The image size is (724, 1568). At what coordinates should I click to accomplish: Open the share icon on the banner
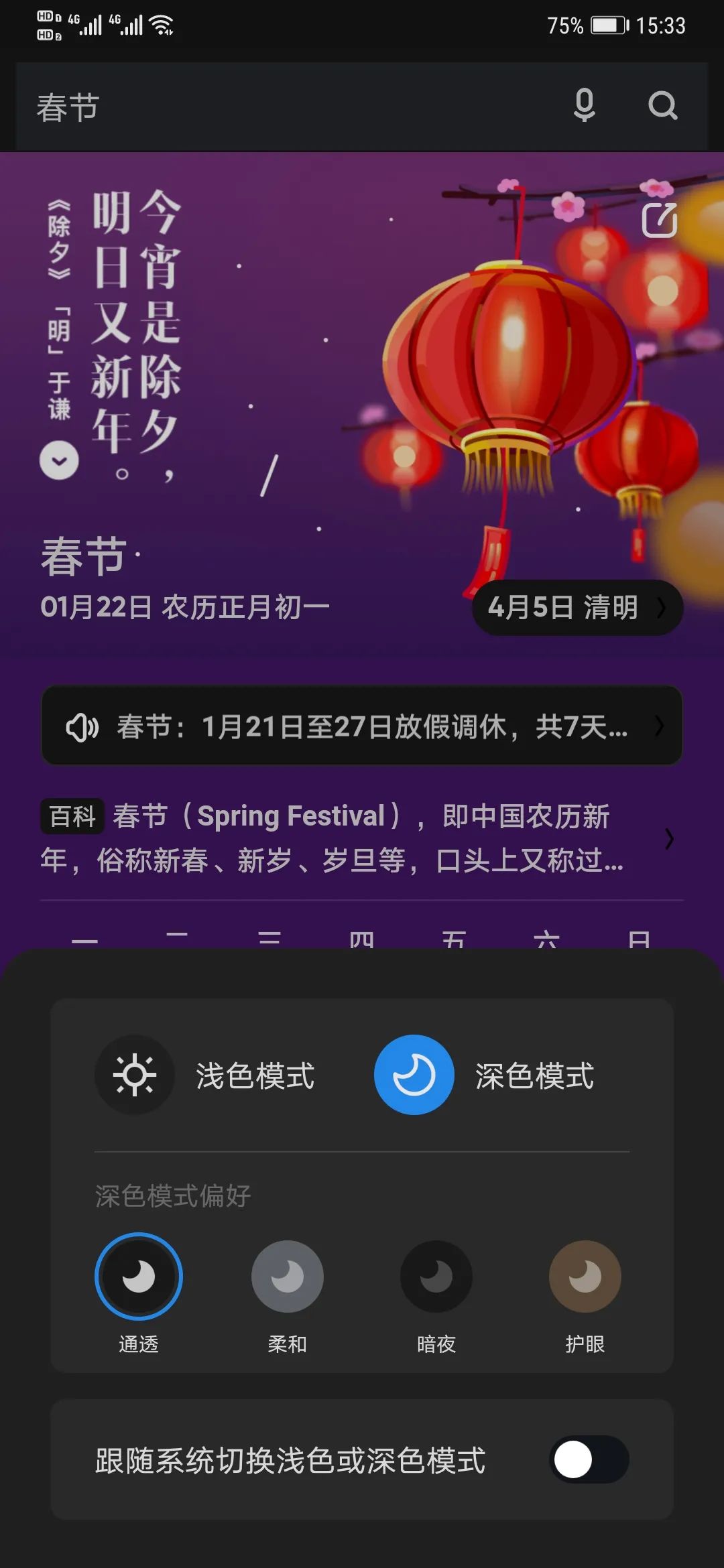(660, 220)
